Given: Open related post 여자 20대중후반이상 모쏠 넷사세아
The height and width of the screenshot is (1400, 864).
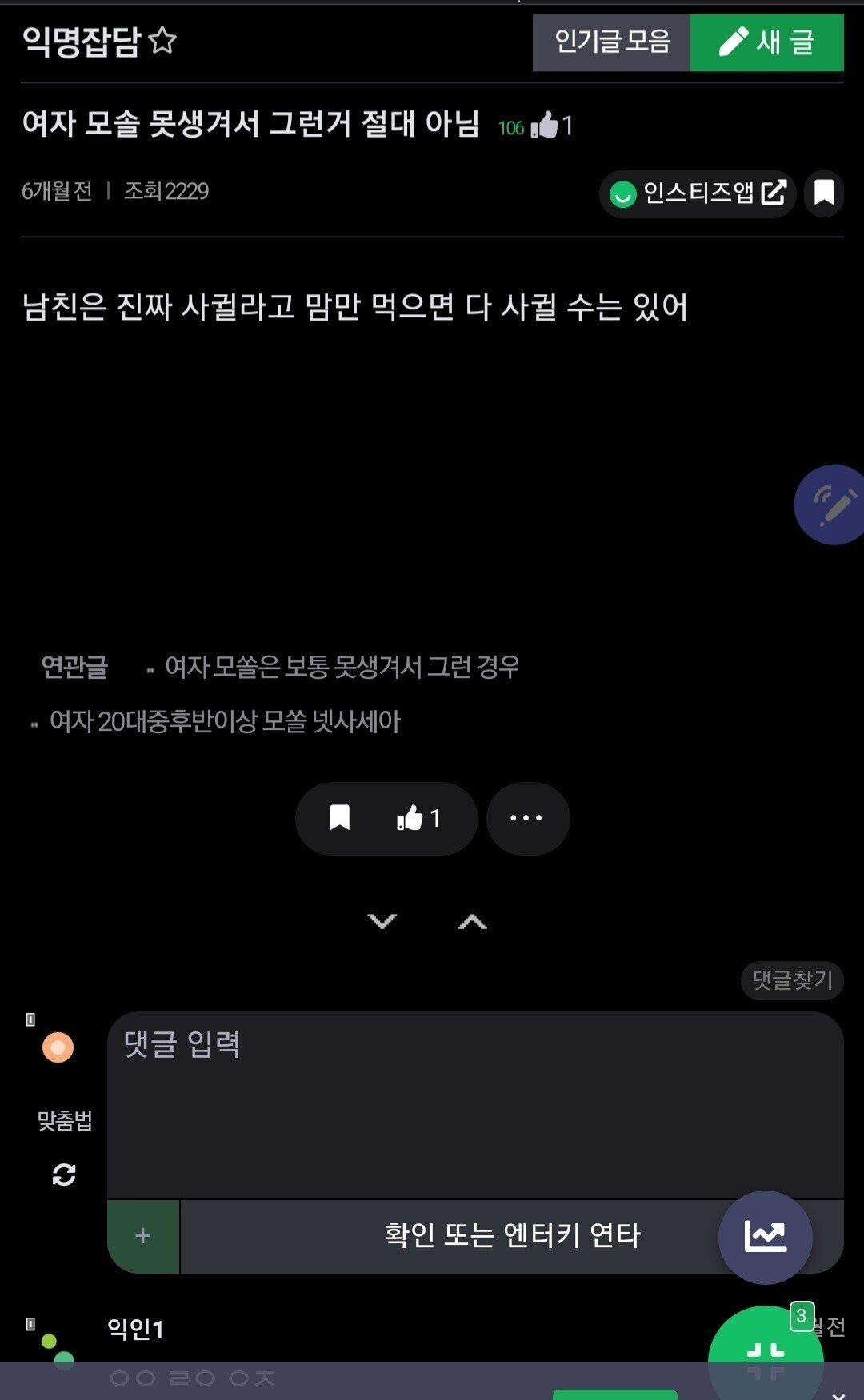Looking at the screenshot, I should tap(225, 722).
